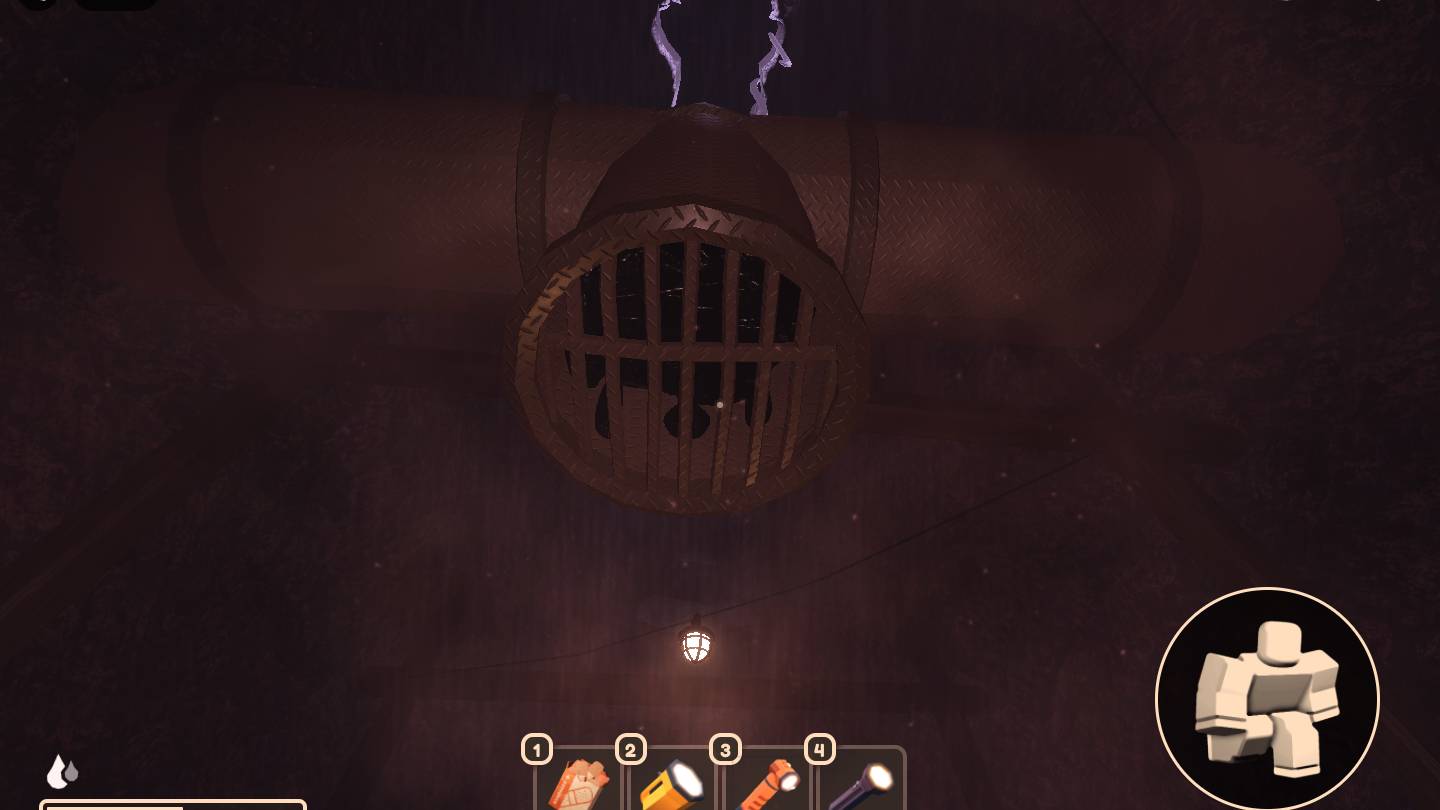
Task: Tap the crouch button
Action: (1267, 699)
